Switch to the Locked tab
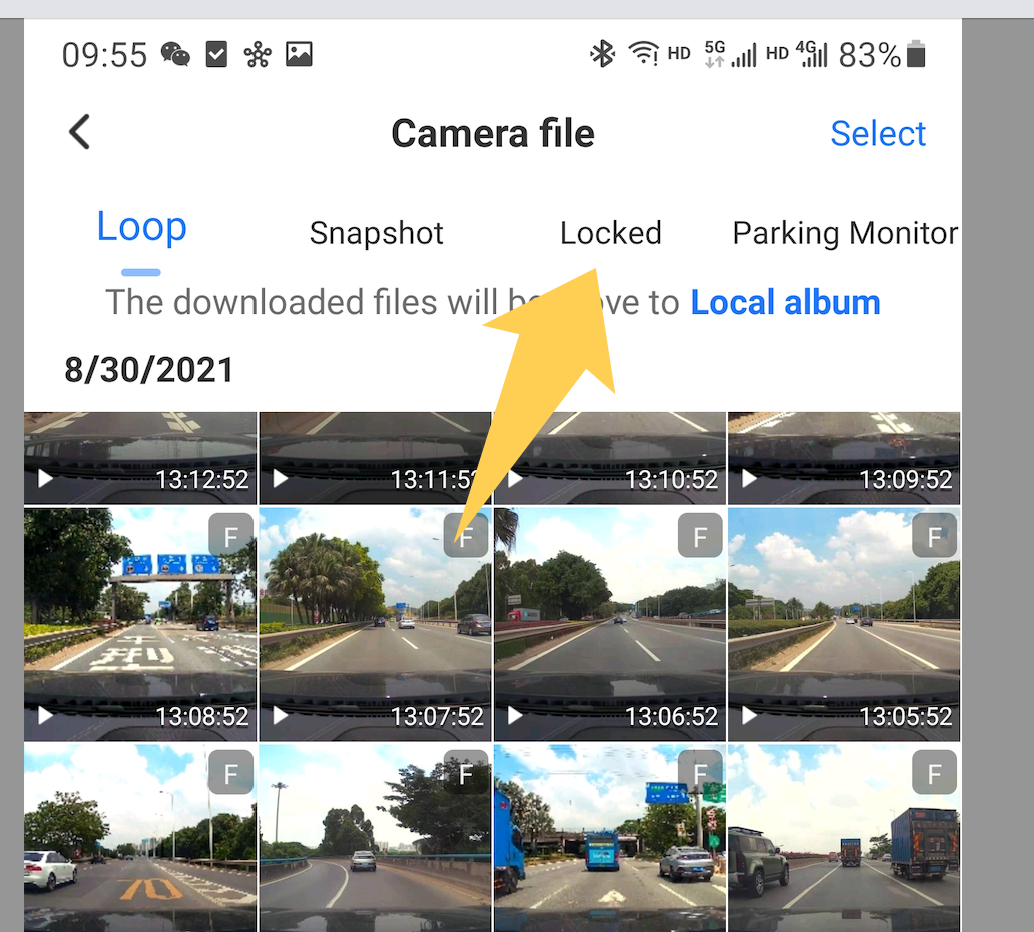 [x=610, y=233]
